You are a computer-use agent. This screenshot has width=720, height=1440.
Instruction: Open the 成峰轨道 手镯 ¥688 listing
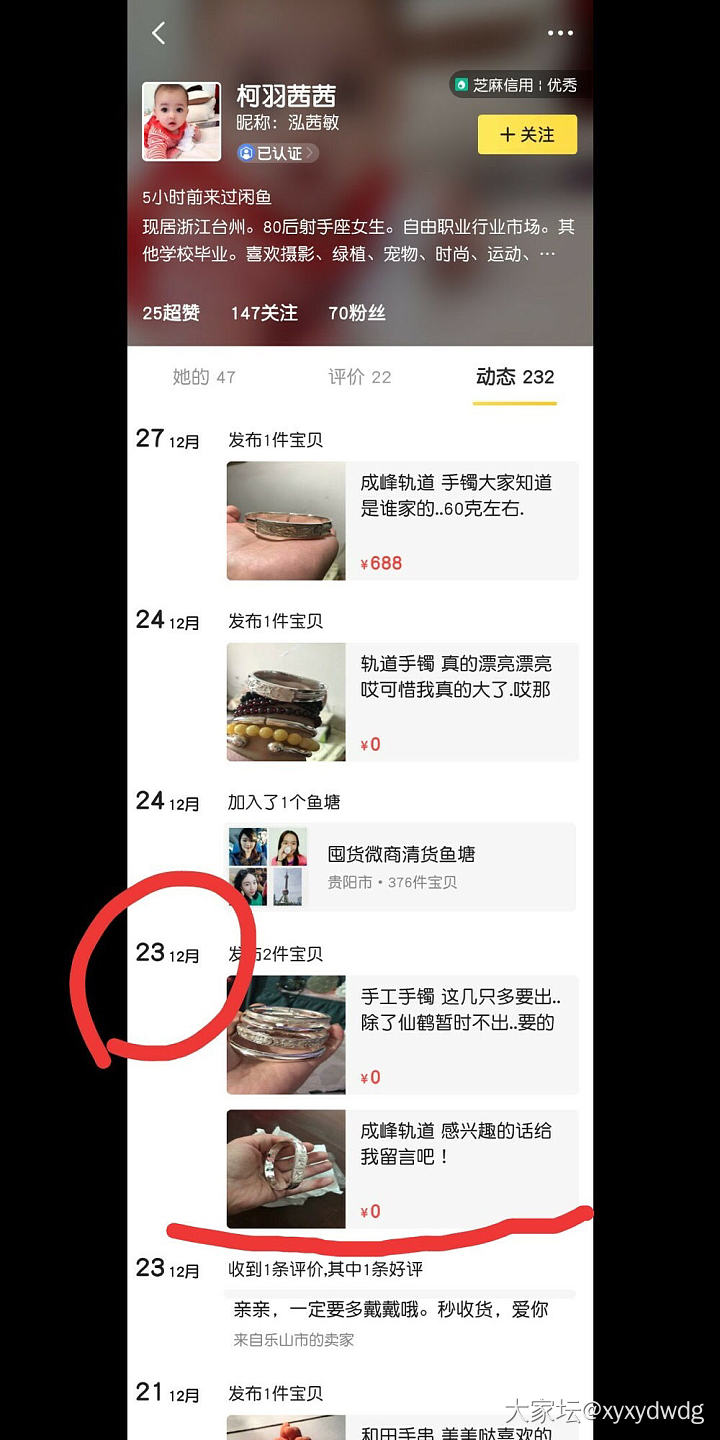tap(402, 521)
